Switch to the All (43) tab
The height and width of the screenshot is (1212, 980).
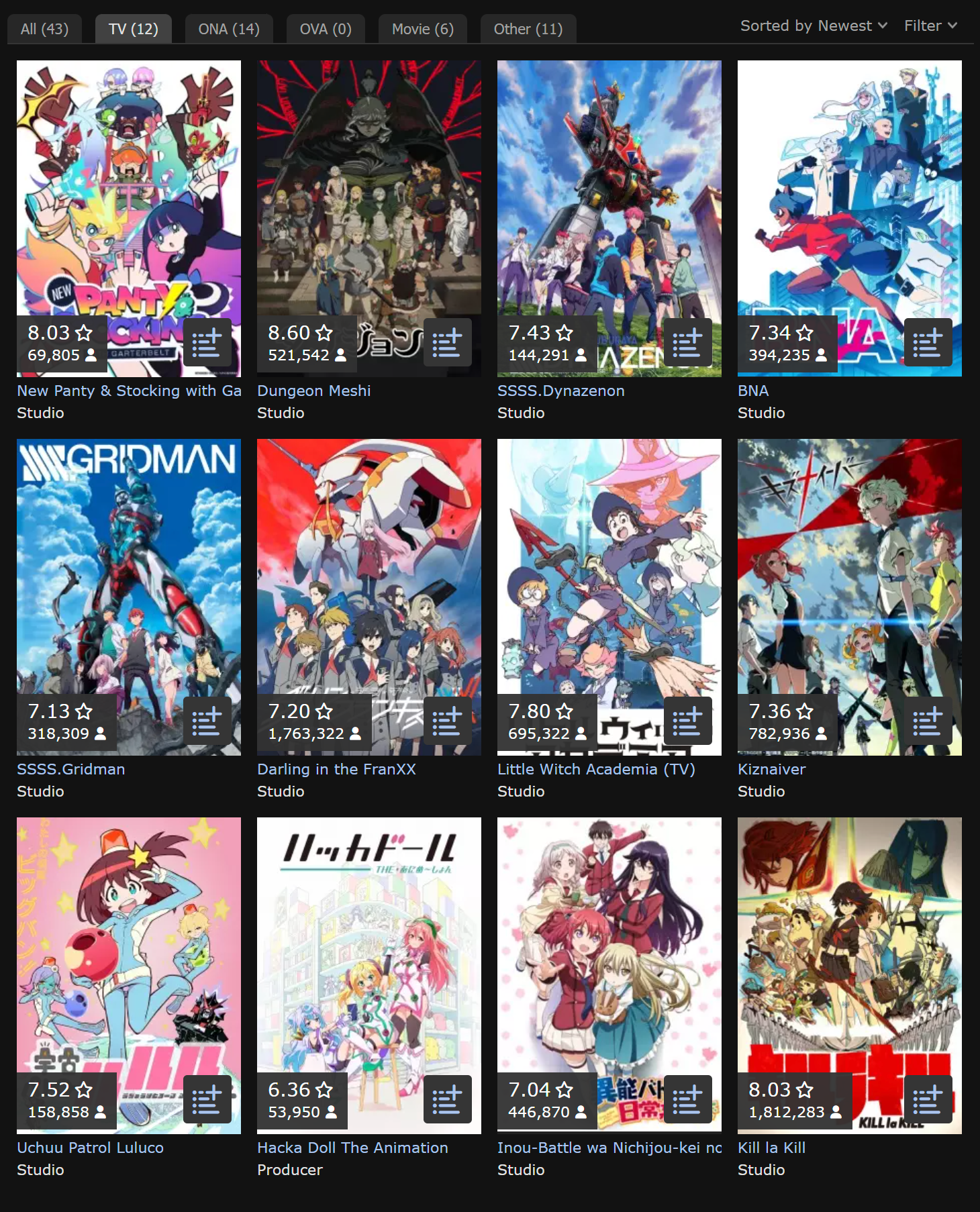click(x=44, y=29)
